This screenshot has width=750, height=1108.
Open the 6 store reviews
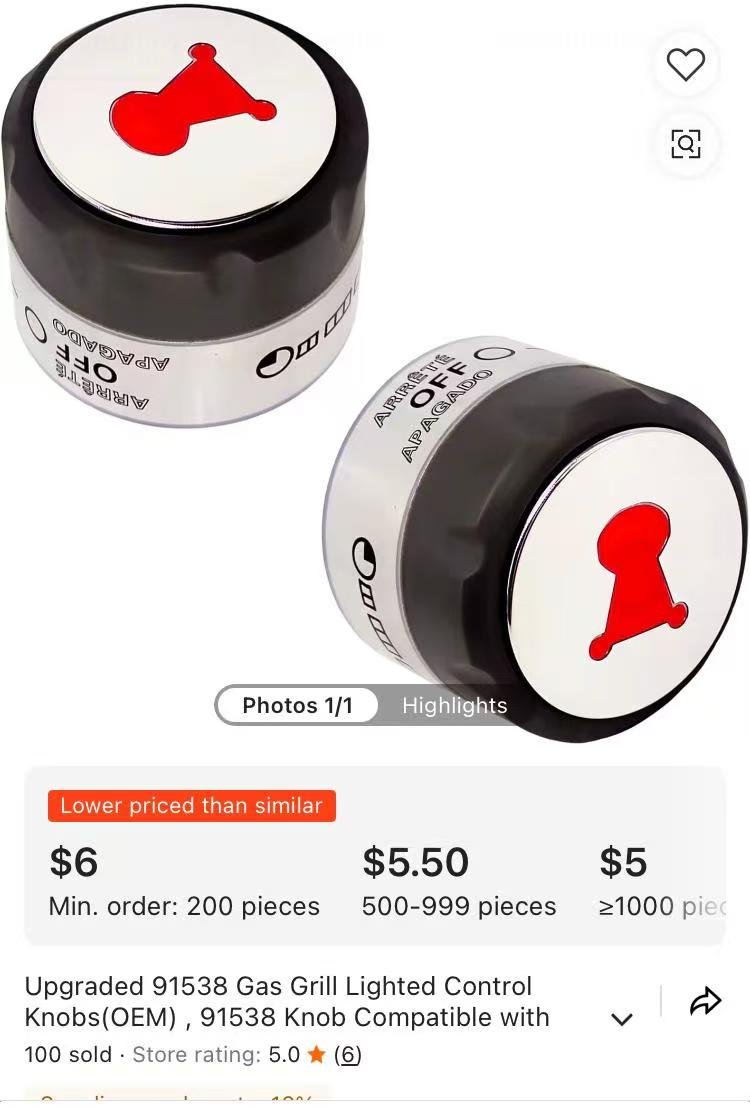click(x=347, y=1054)
